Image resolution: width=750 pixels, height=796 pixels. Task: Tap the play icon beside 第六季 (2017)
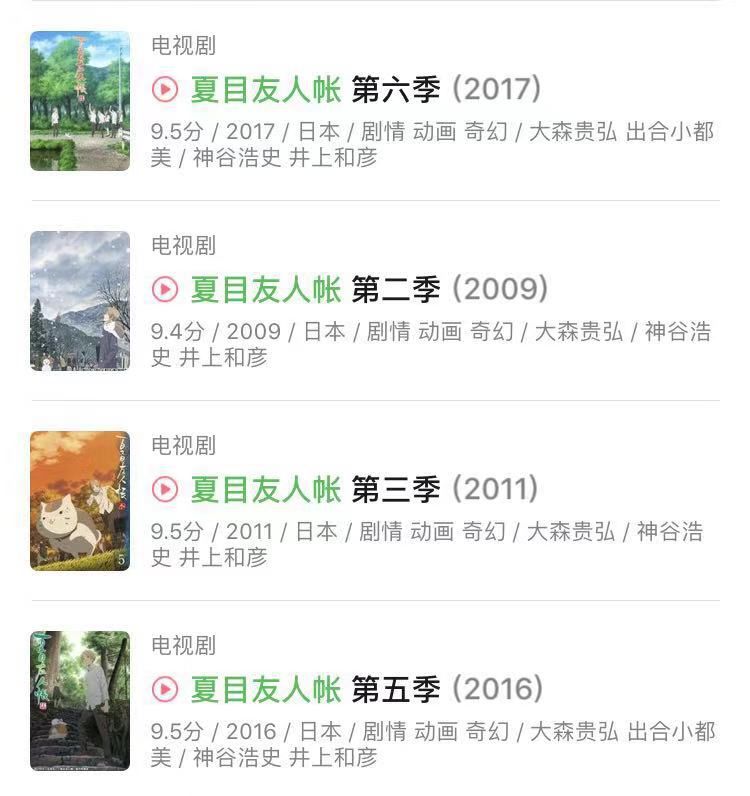coord(164,90)
